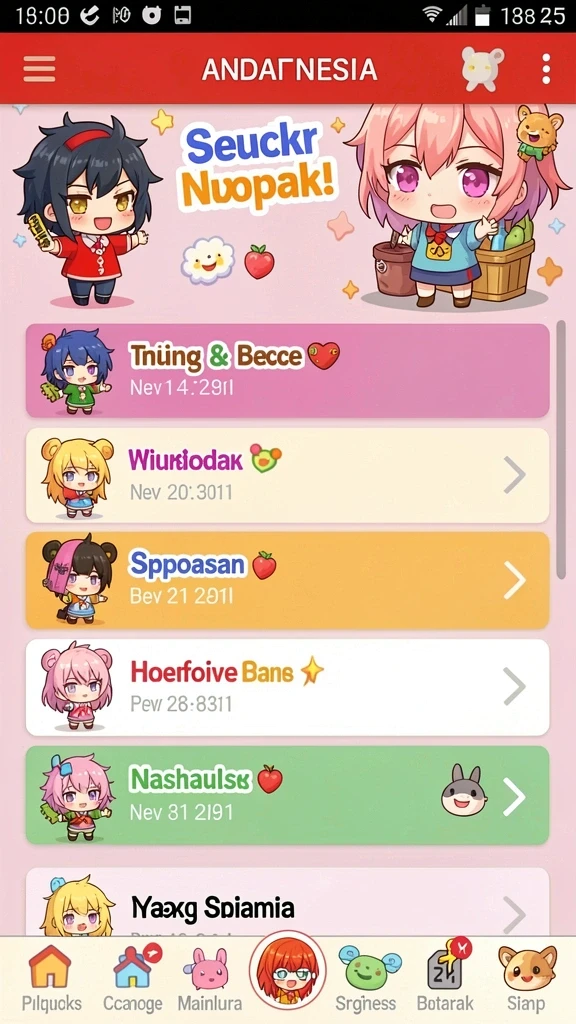
Task: Open the Wiukiodak list row
Action: coord(287,475)
